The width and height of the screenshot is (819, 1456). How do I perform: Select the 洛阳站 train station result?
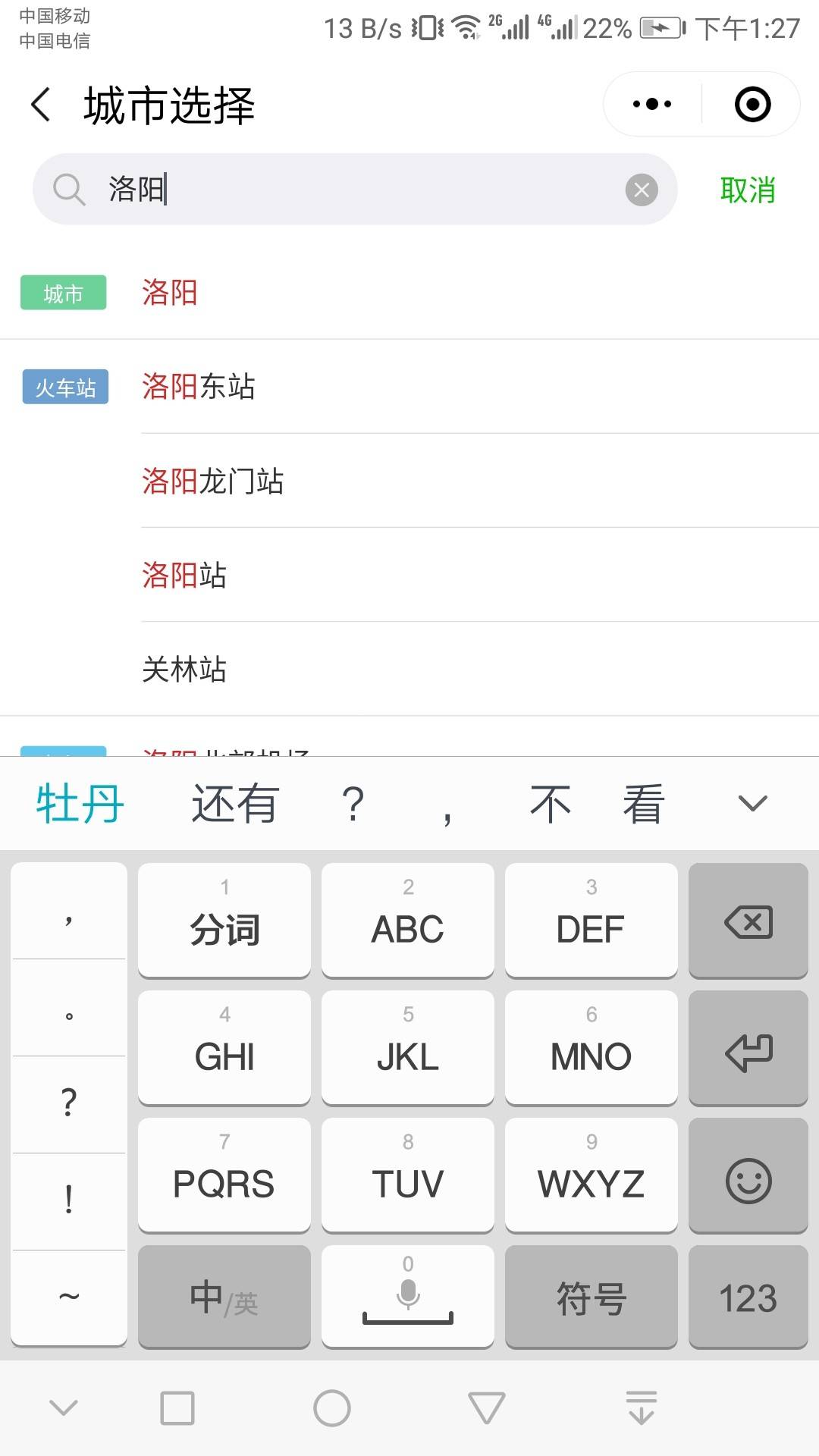tap(480, 575)
